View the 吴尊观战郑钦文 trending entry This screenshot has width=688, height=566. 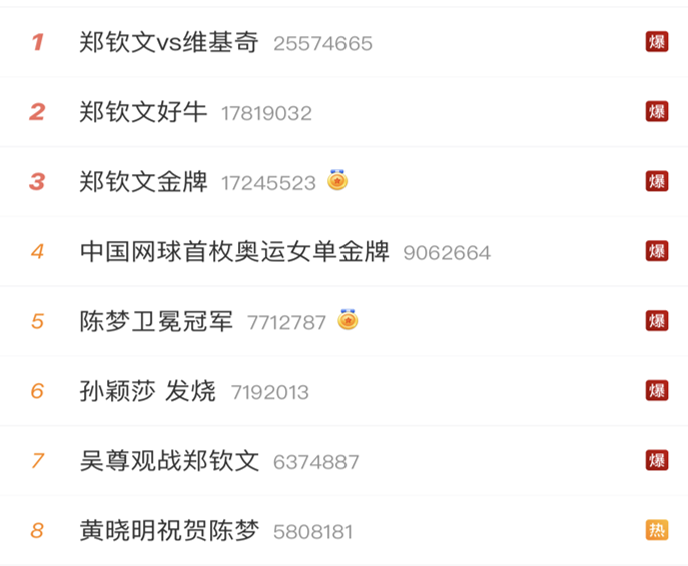click(169, 461)
